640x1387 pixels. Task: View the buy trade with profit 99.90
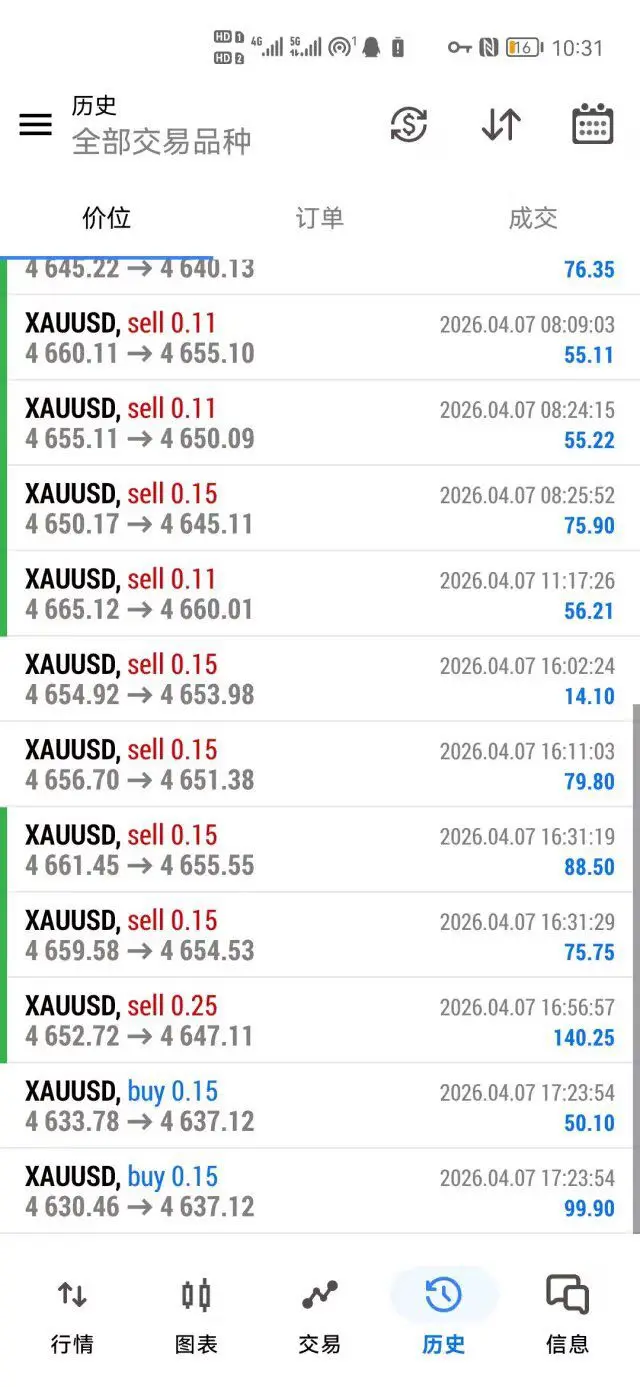coord(320,1192)
